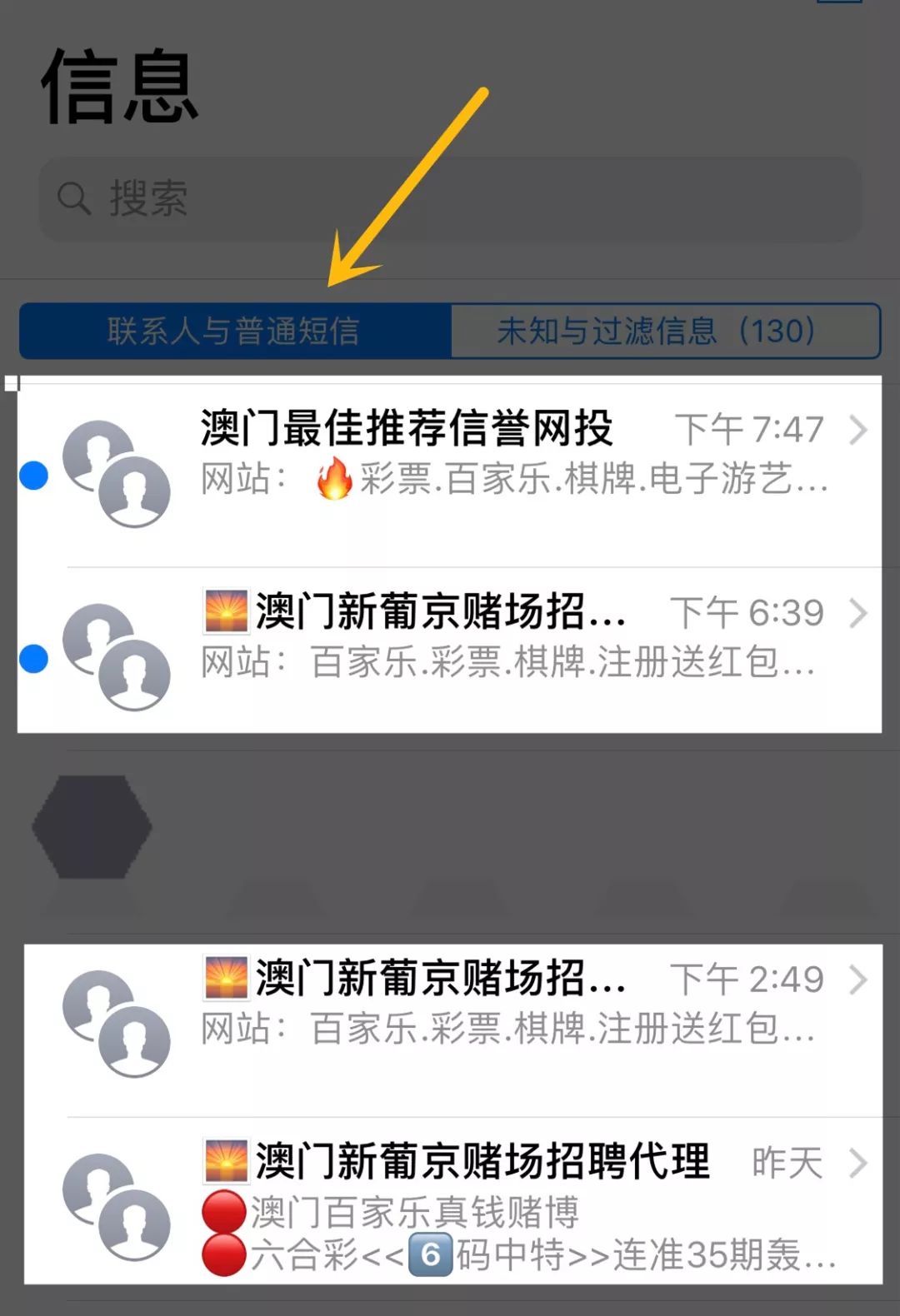Tap the 搜索 search field
The image size is (900, 1316).
pos(450,199)
